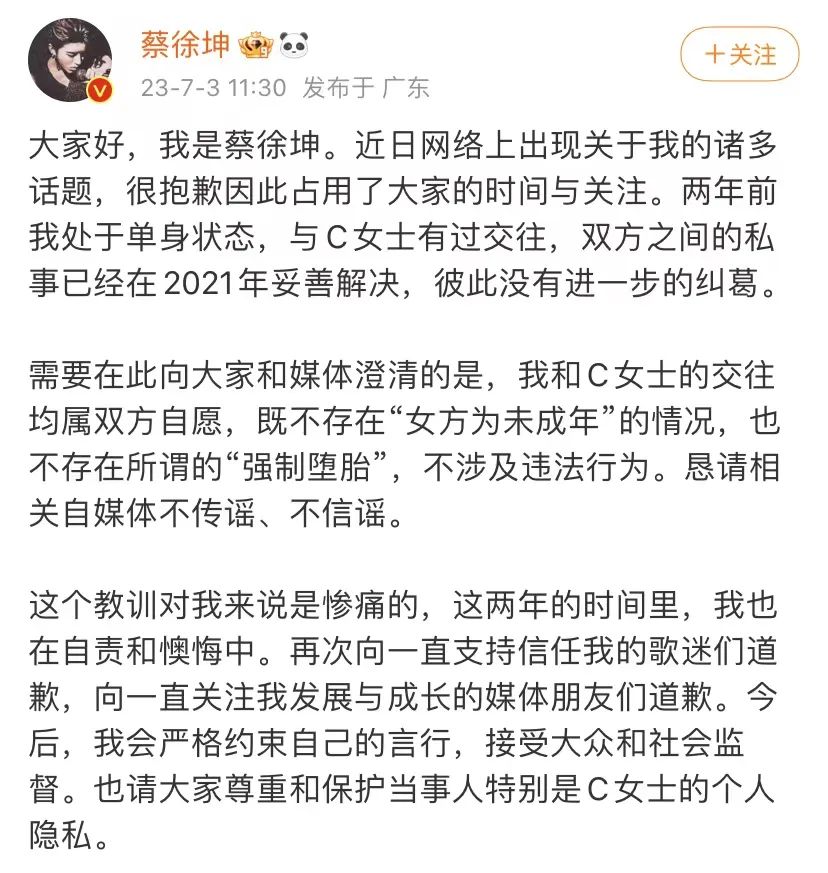Open 蔡徐坤's profile avatar

coord(71,59)
